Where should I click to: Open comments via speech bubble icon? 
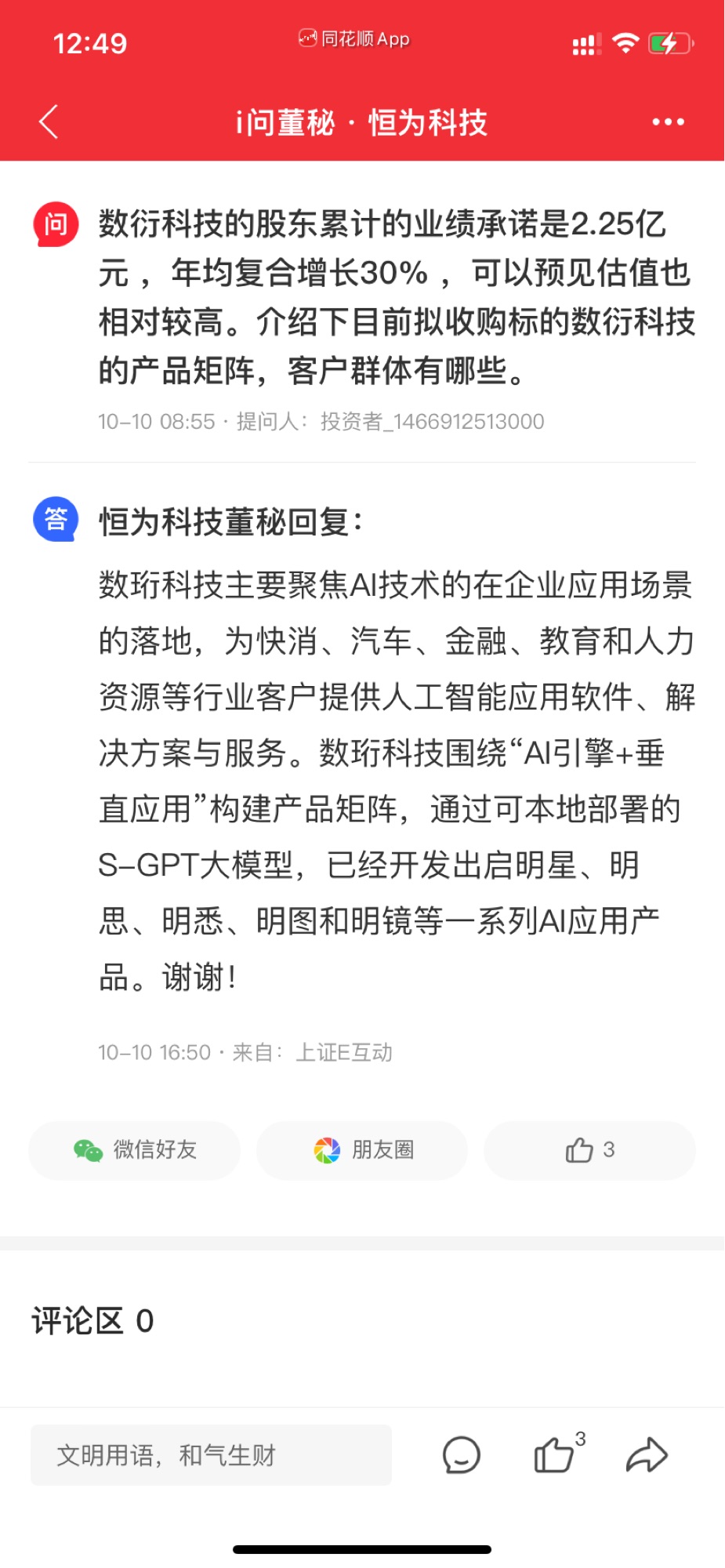tap(461, 1455)
